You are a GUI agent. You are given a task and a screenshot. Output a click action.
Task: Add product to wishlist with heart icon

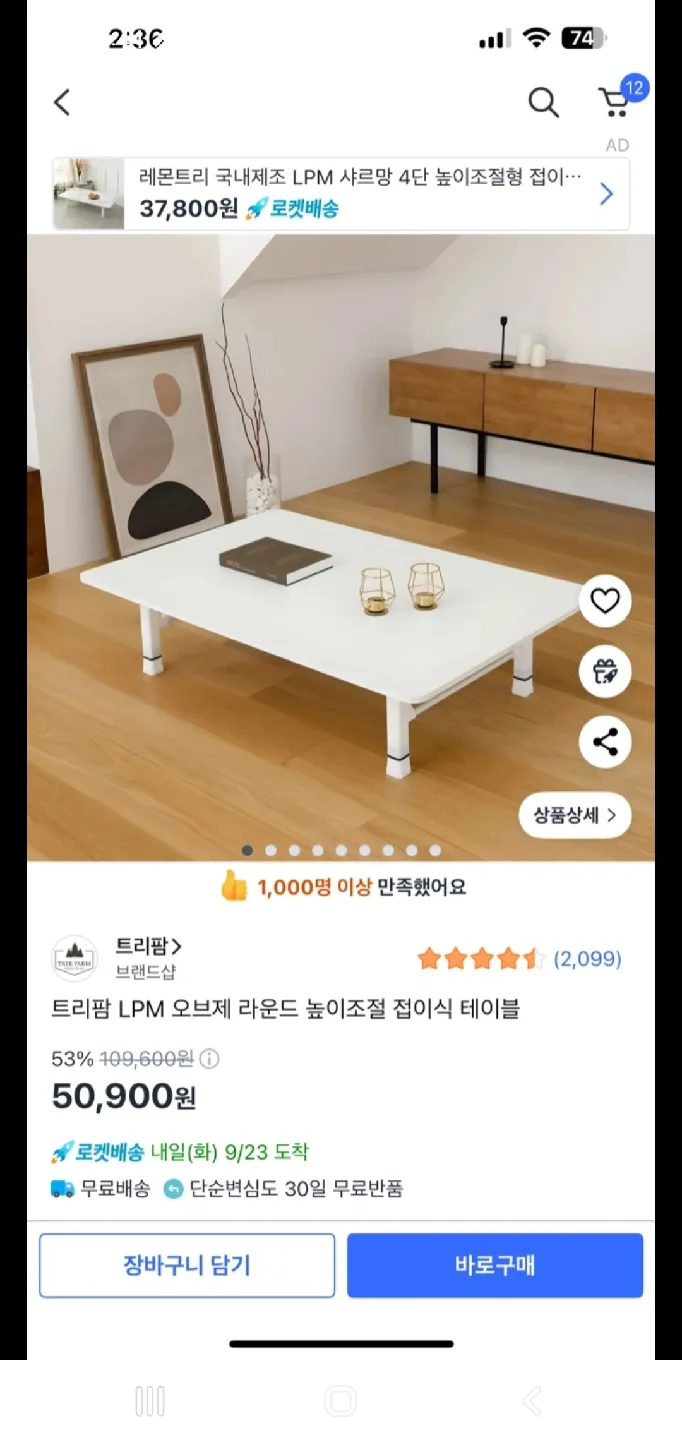pos(605,601)
